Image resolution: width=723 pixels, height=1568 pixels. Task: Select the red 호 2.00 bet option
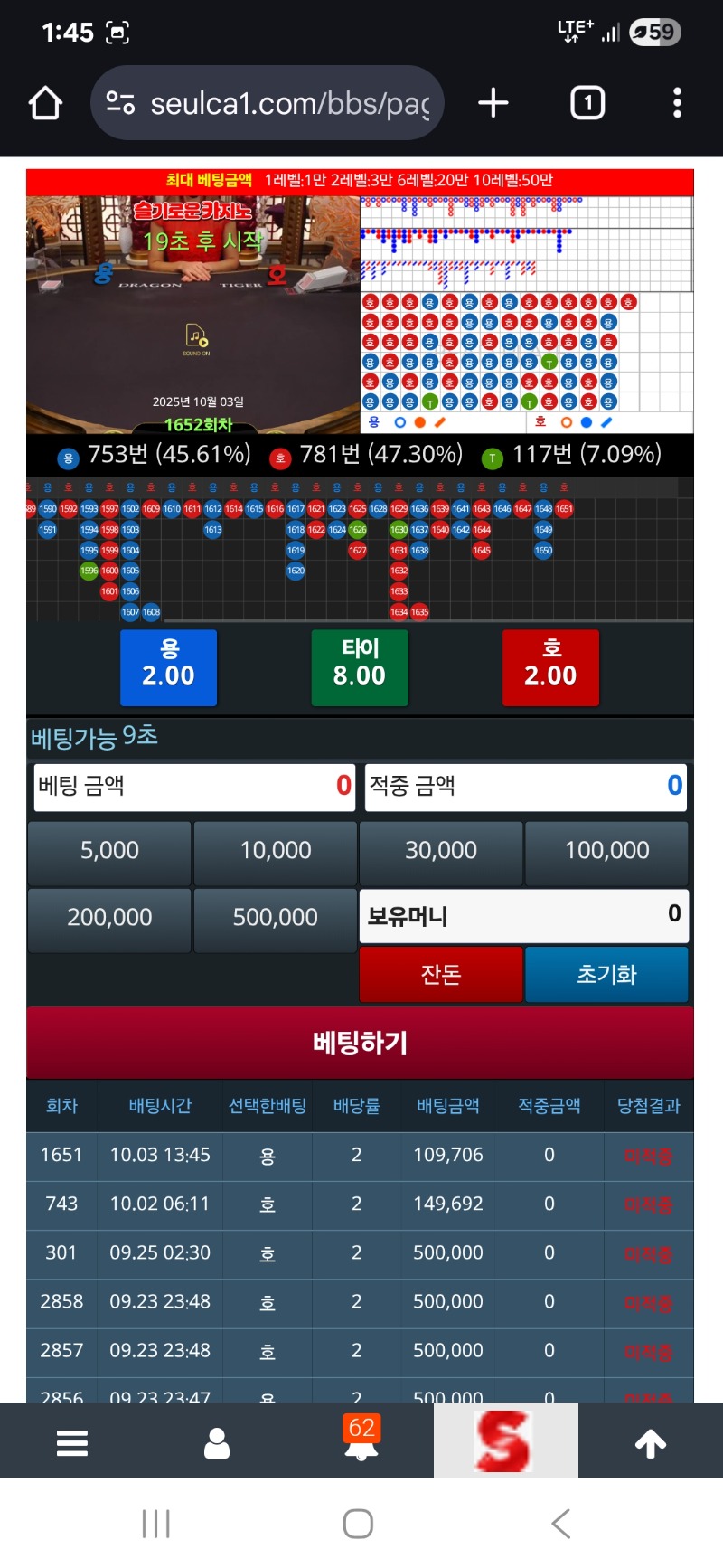550,667
